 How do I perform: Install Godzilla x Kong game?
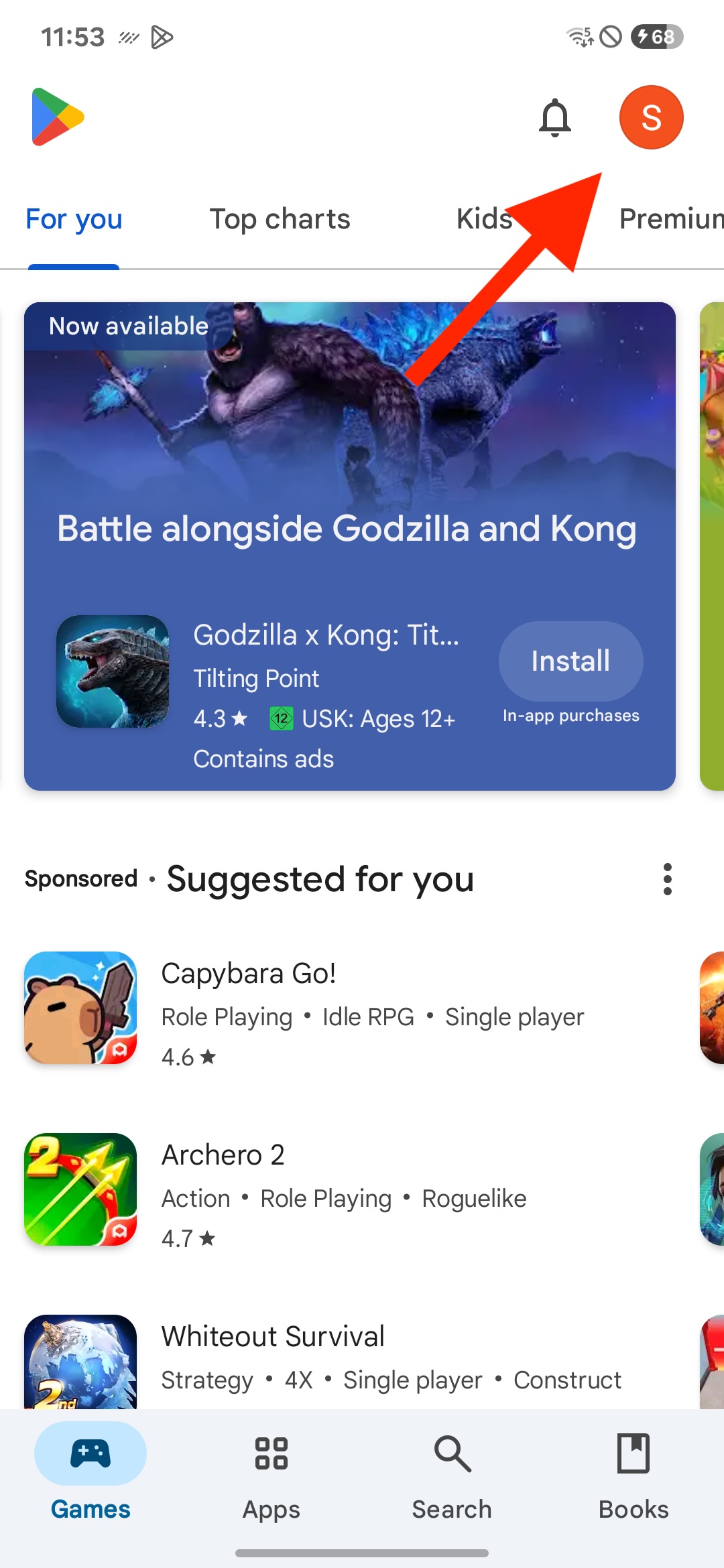click(570, 661)
